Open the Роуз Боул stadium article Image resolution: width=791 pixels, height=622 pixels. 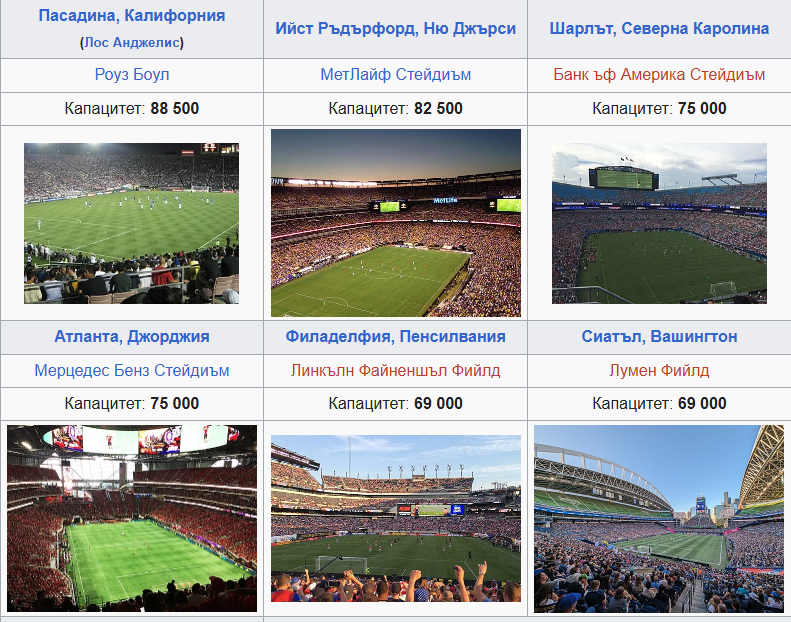(131, 75)
